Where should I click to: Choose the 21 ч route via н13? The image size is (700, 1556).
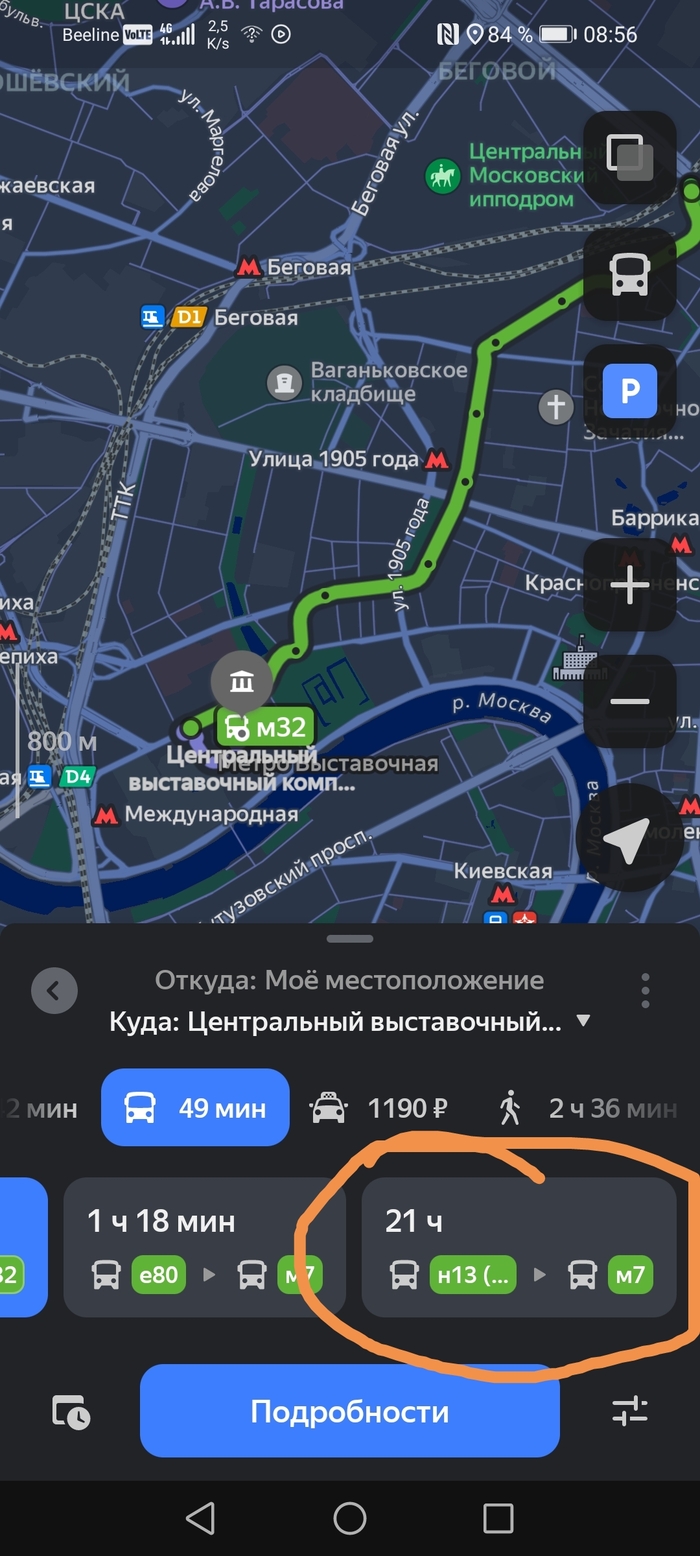pyautogui.click(x=518, y=1246)
